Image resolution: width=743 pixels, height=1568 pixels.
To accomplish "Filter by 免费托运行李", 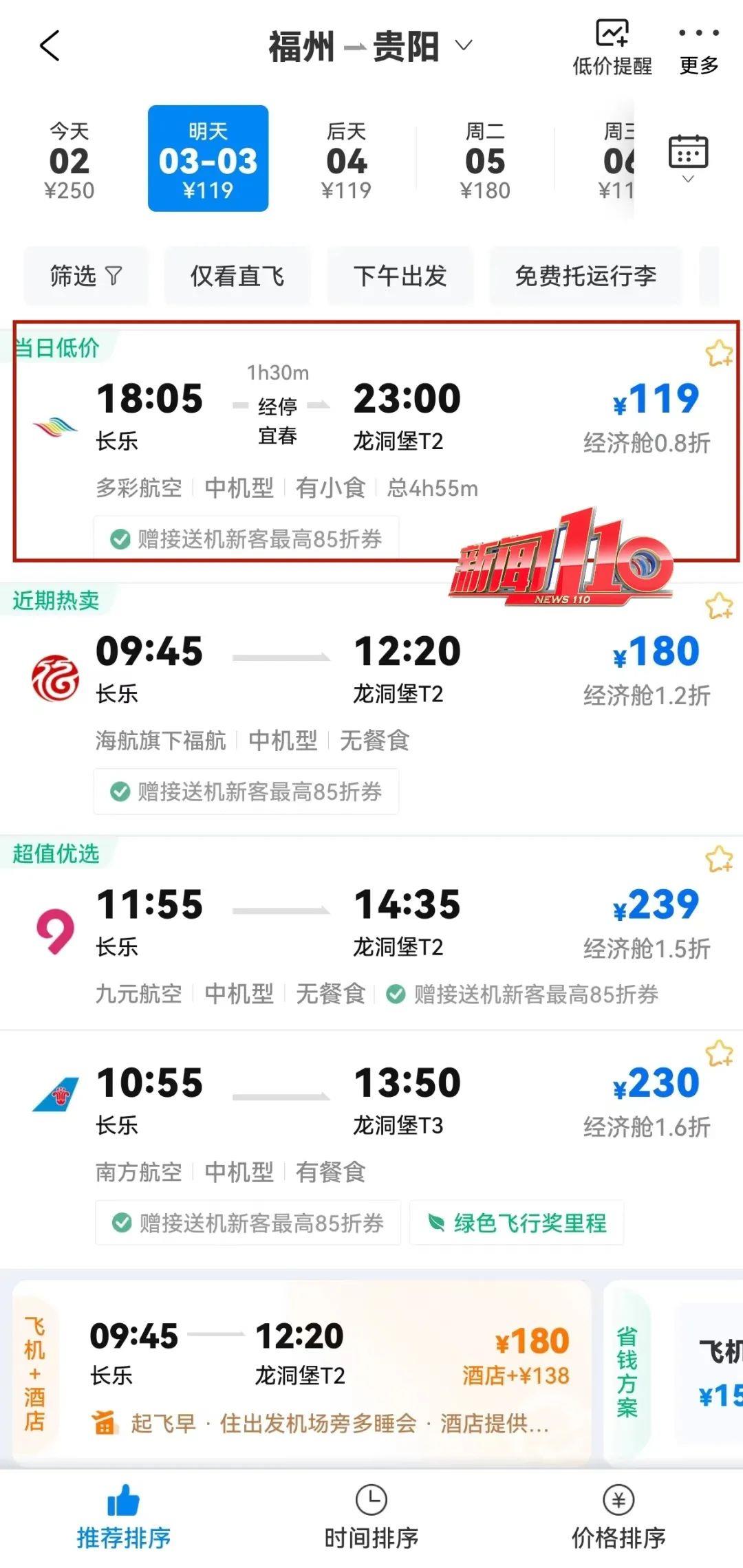I will (585, 276).
